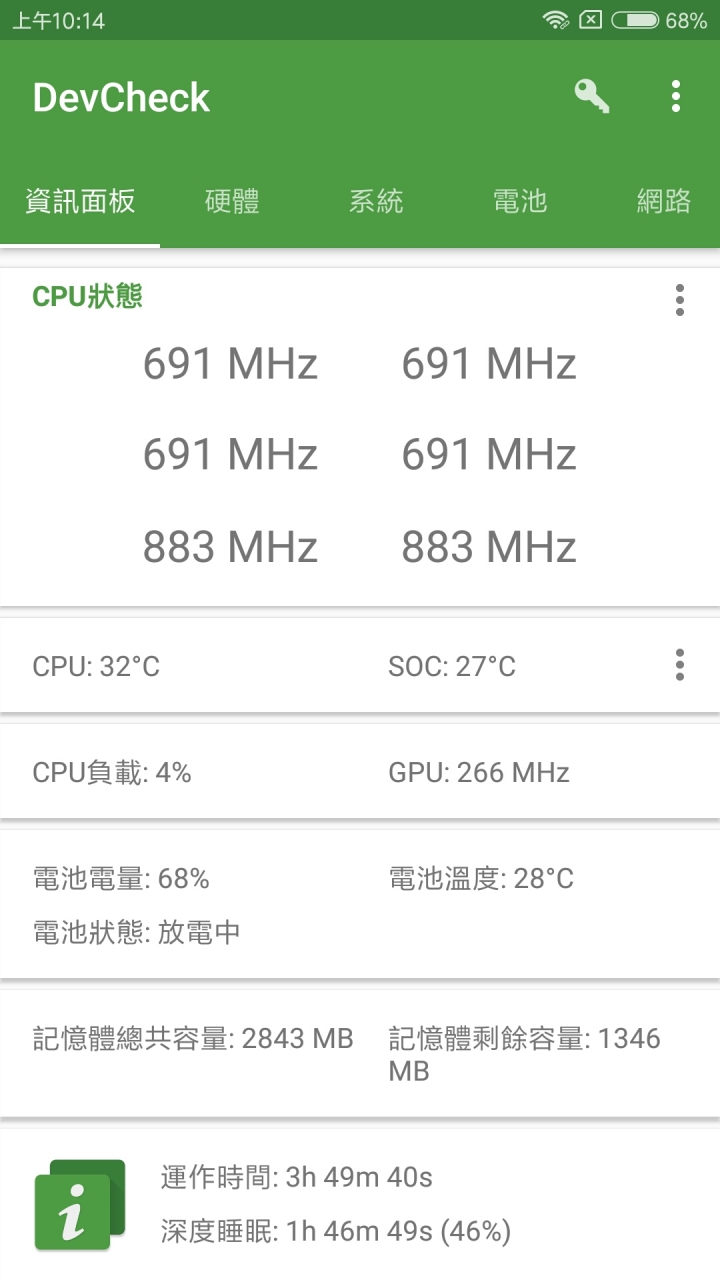
Task: Open the 運作時間 uptime card
Action: (x=360, y=1204)
